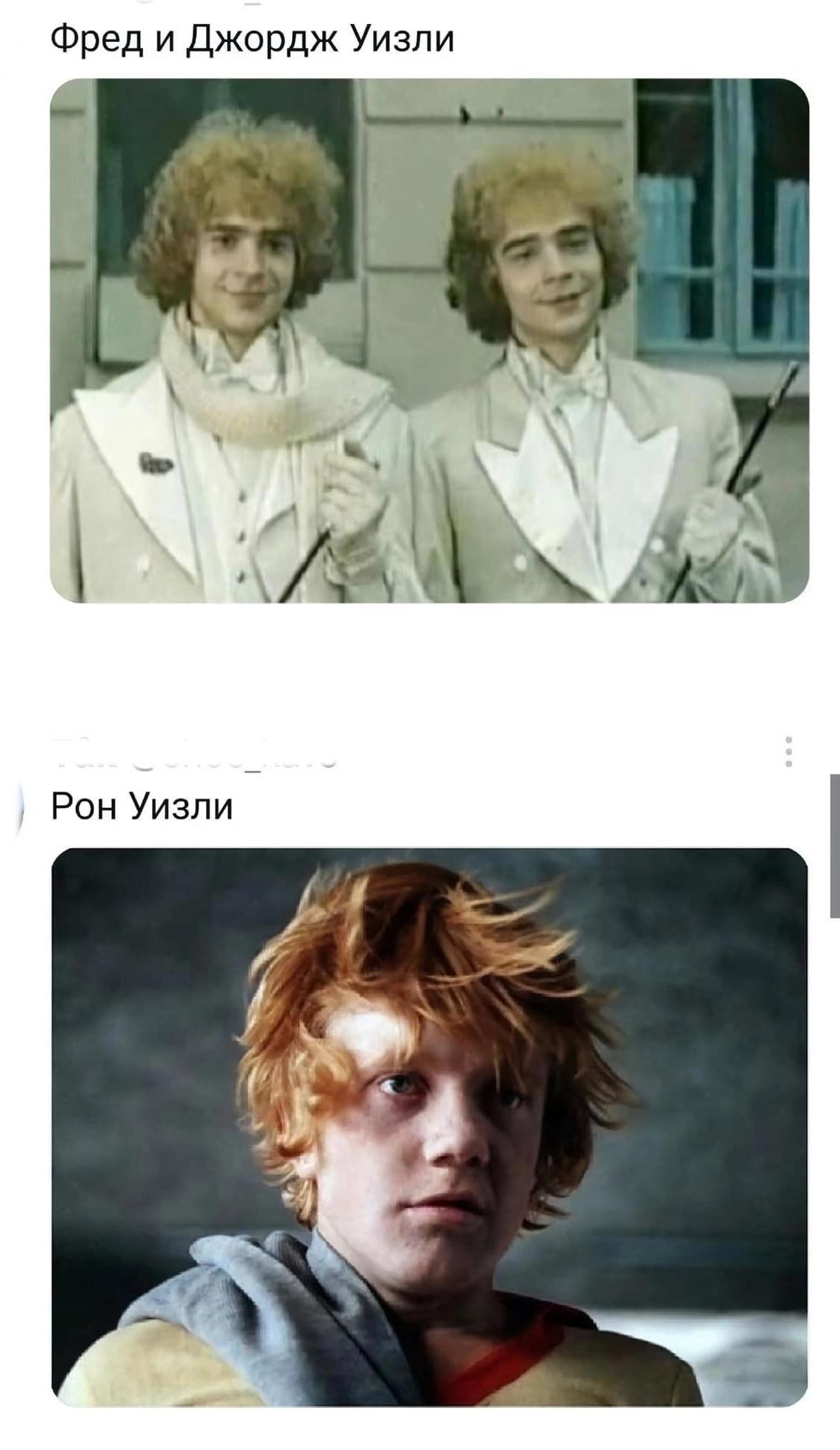Image resolution: width=840 pixels, height=1450 pixels.
Task: Open the image in the Фред и Джордж Уизли post
Action: 429,341
